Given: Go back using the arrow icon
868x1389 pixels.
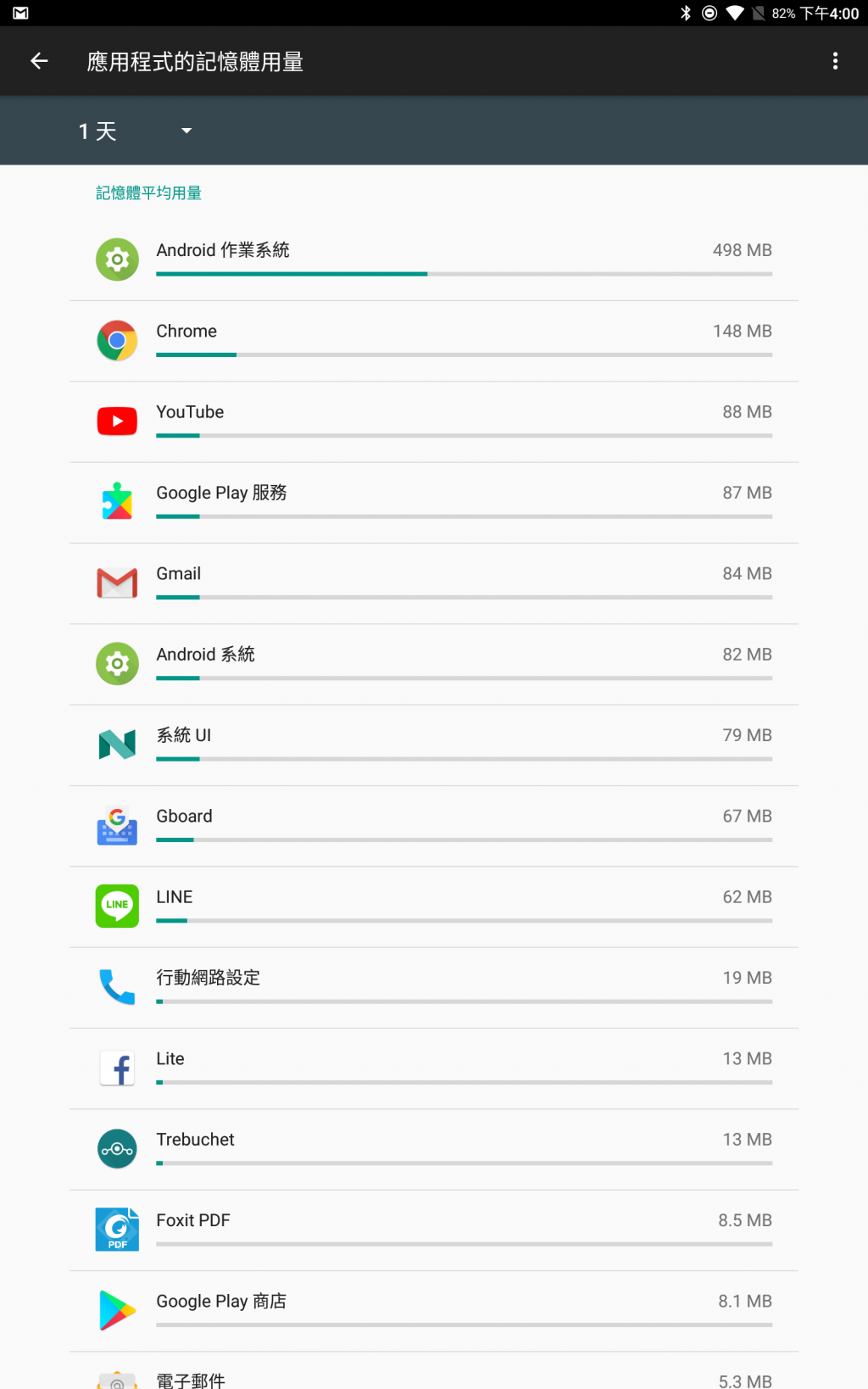Looking at the screenshot, I should pyautogui.click(x=39, y=61).
